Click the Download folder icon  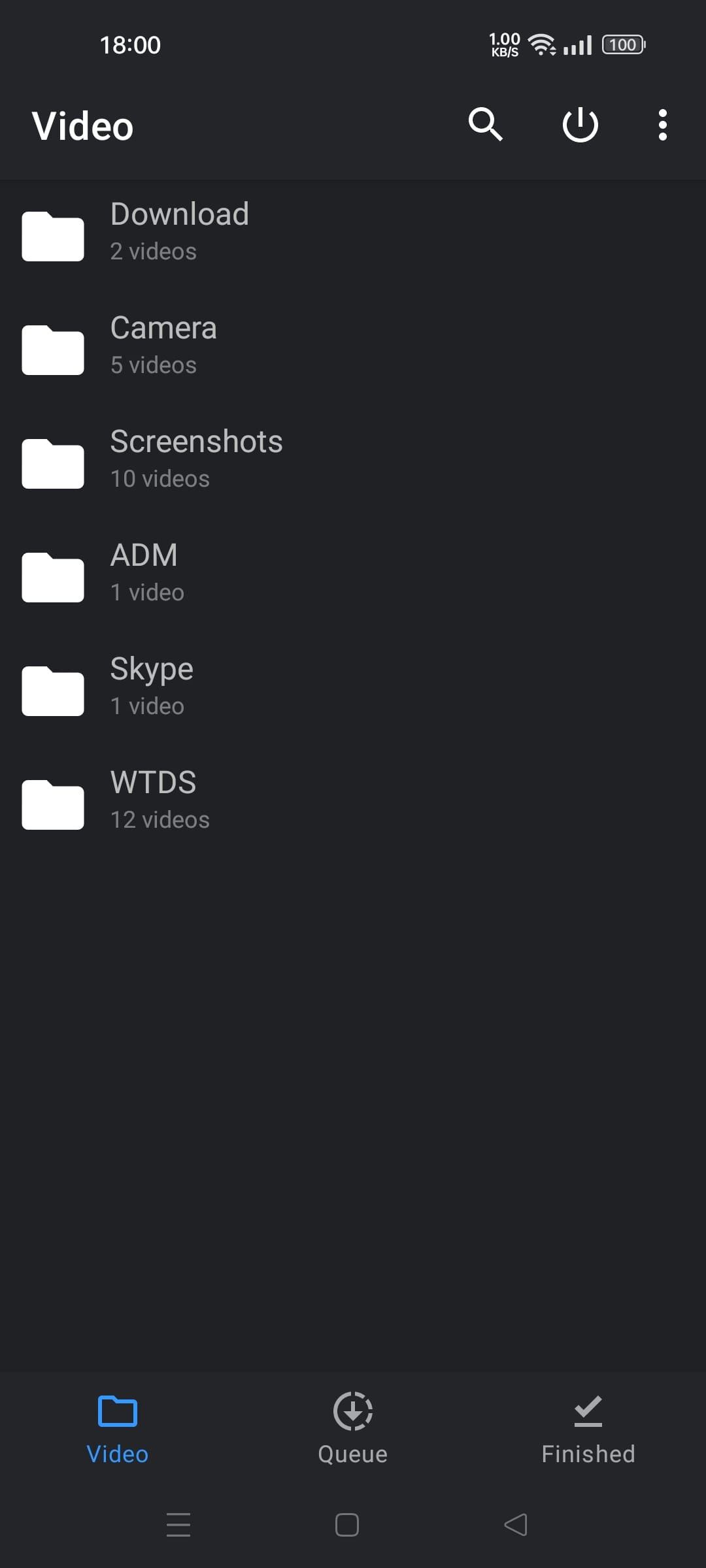pyautogui.click(x=53, y=237)
